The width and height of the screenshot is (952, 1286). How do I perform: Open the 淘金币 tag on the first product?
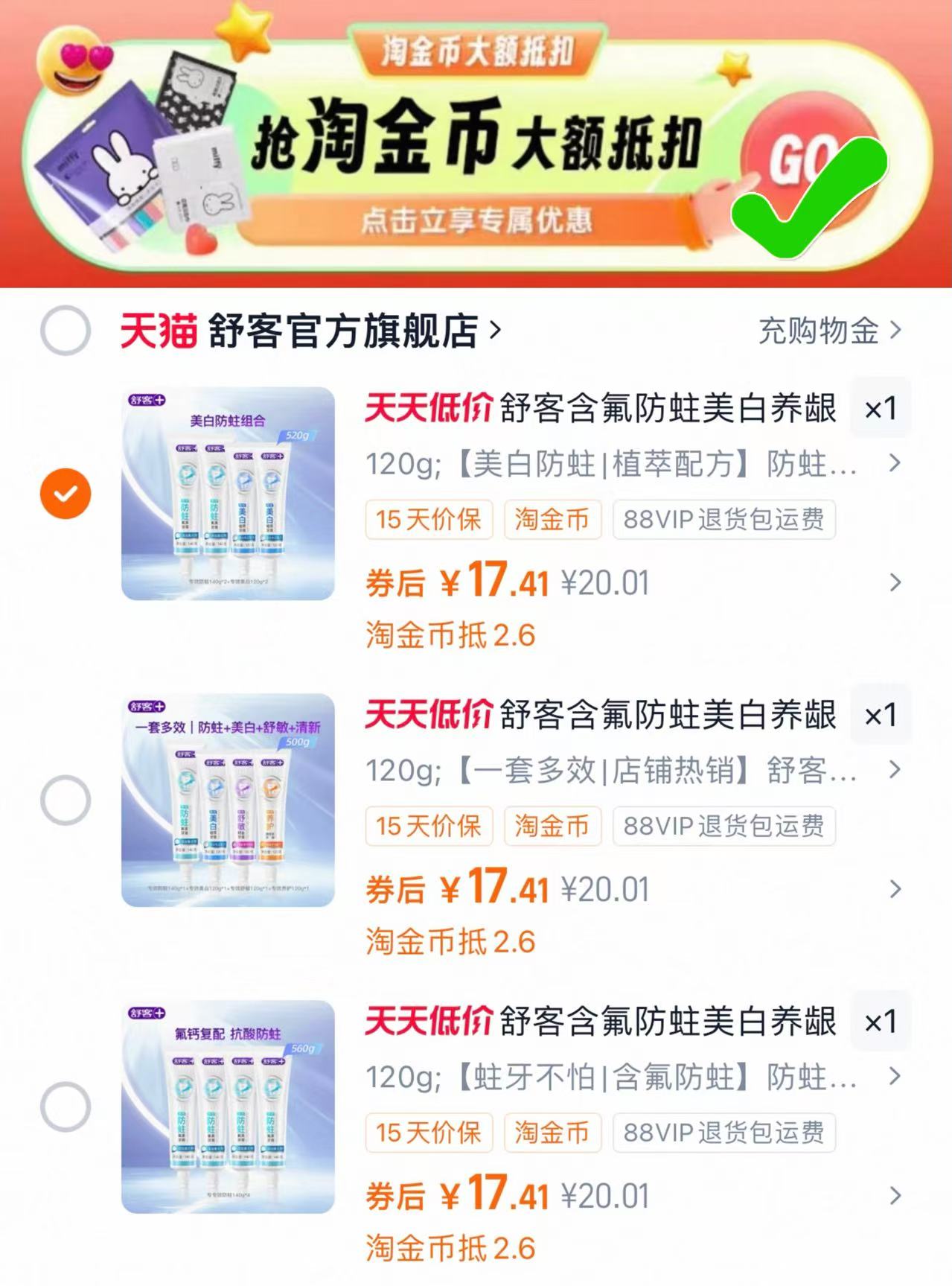552,521
